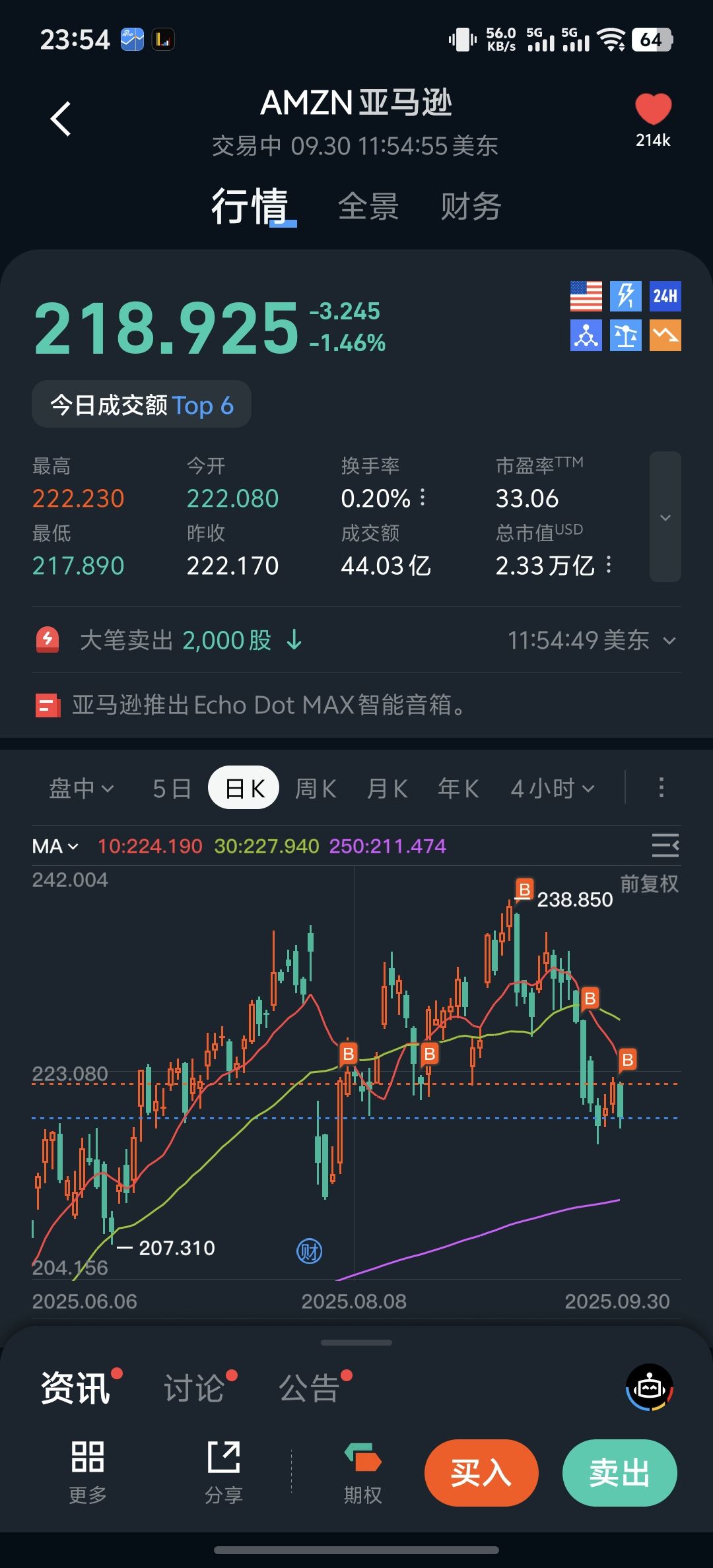Open the Echo Dot MAX news headline

coord(267,705)
